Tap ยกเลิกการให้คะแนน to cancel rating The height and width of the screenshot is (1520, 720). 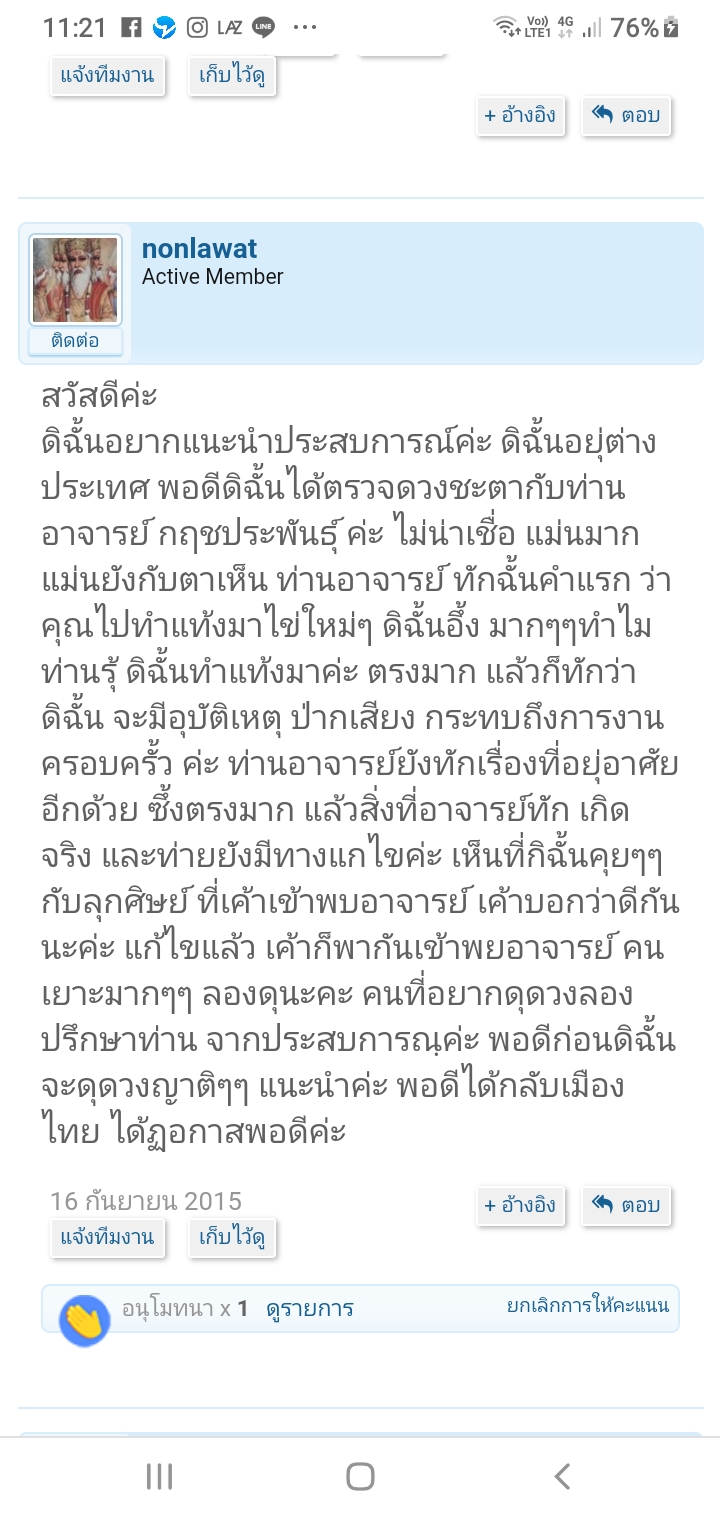pyautogui.click(x=588, y=1306)
